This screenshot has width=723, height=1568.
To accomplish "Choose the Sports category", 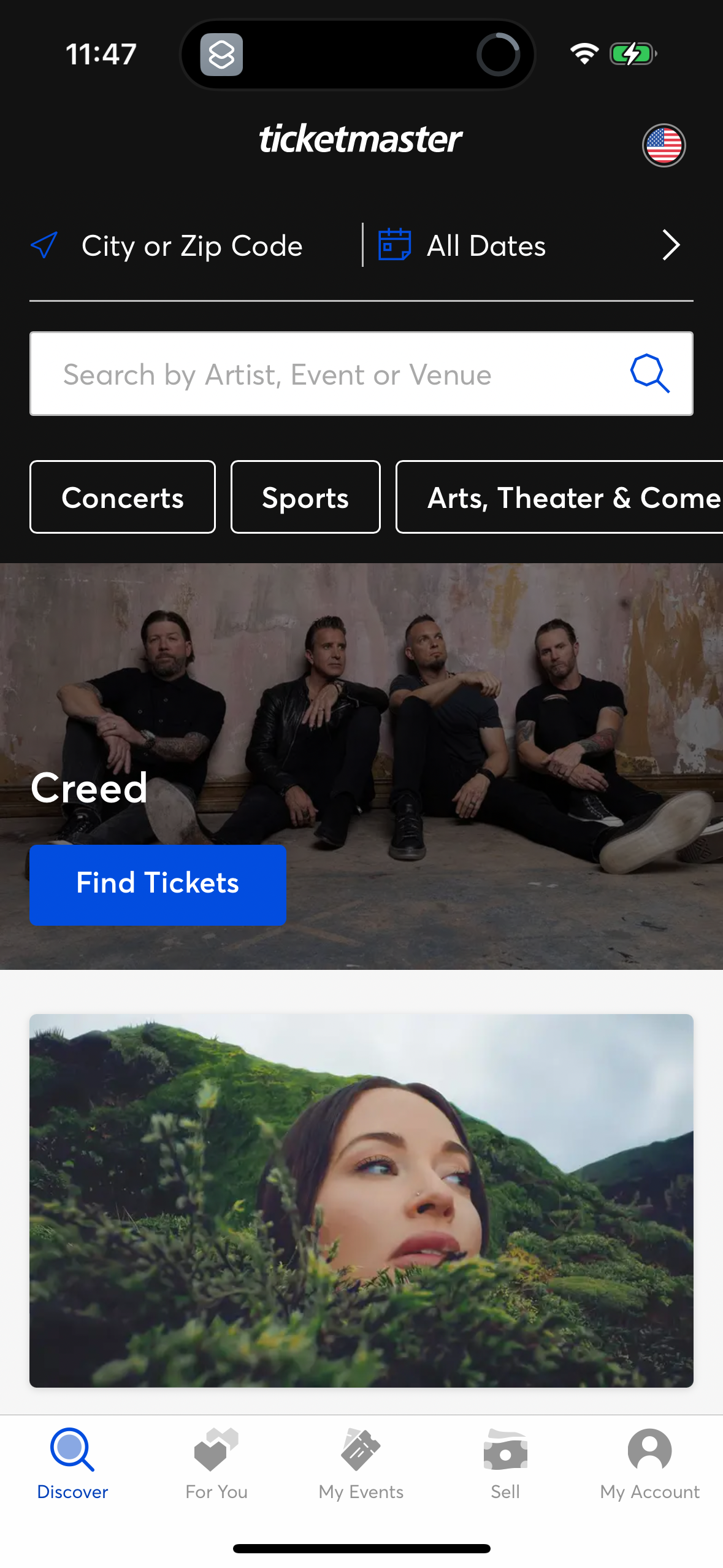I will 305,497.
